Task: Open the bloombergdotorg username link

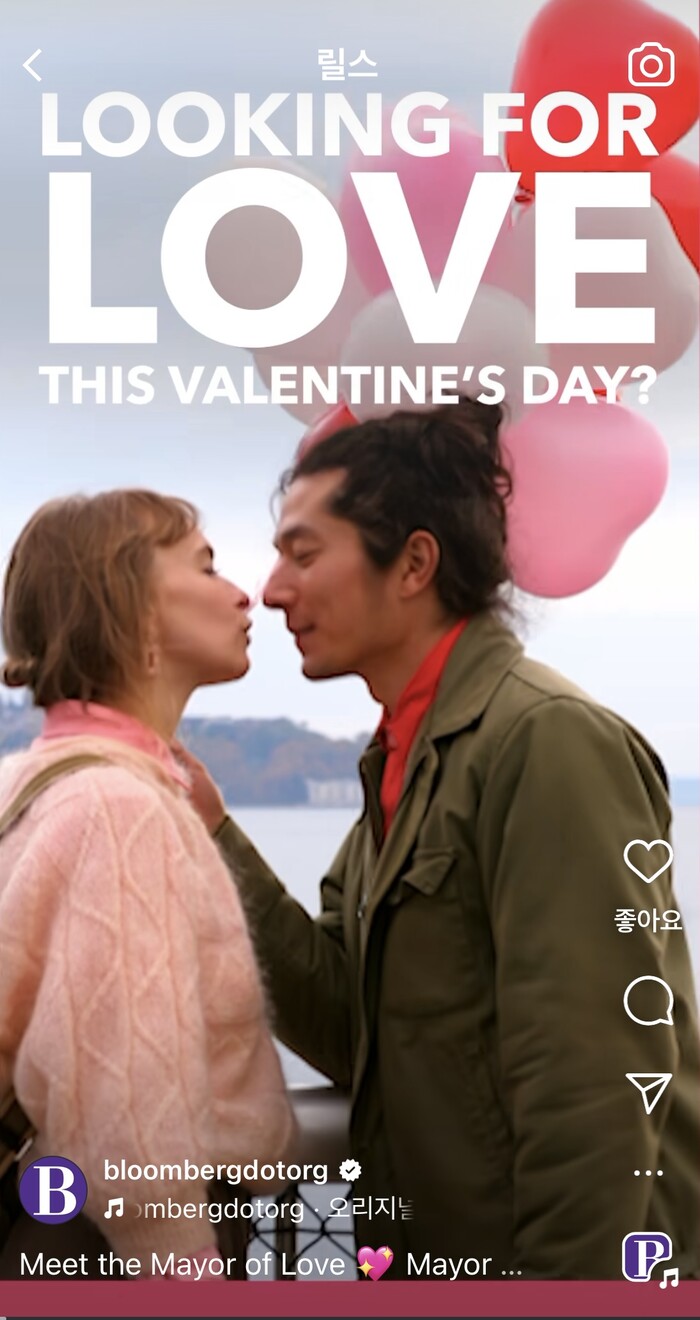Action: click(x=216, y=1170)
